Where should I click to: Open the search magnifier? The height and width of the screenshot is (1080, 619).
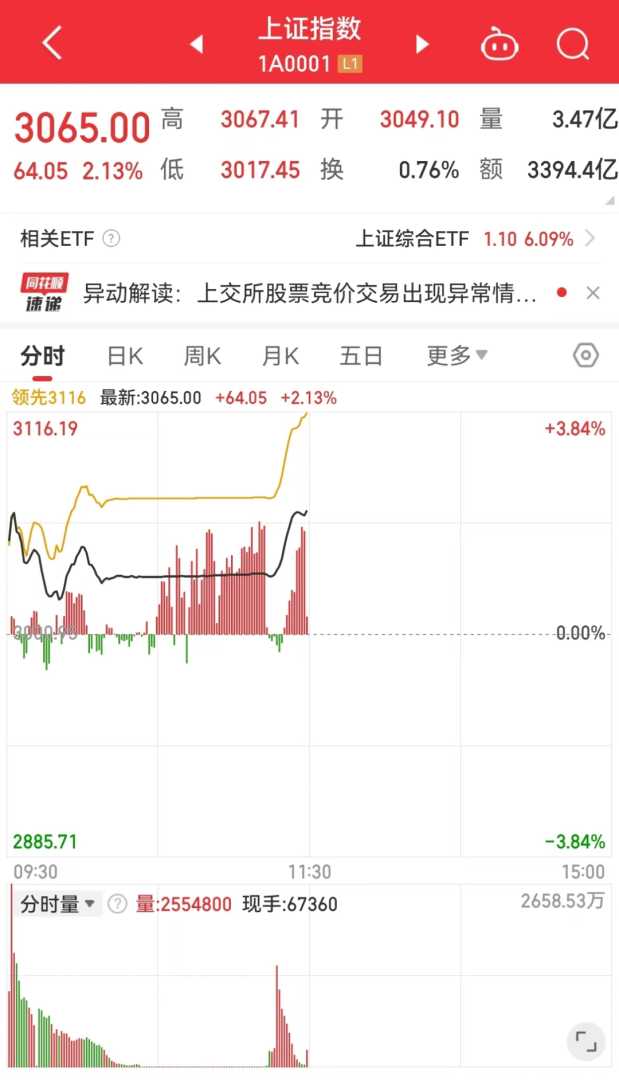pos(573,44)
